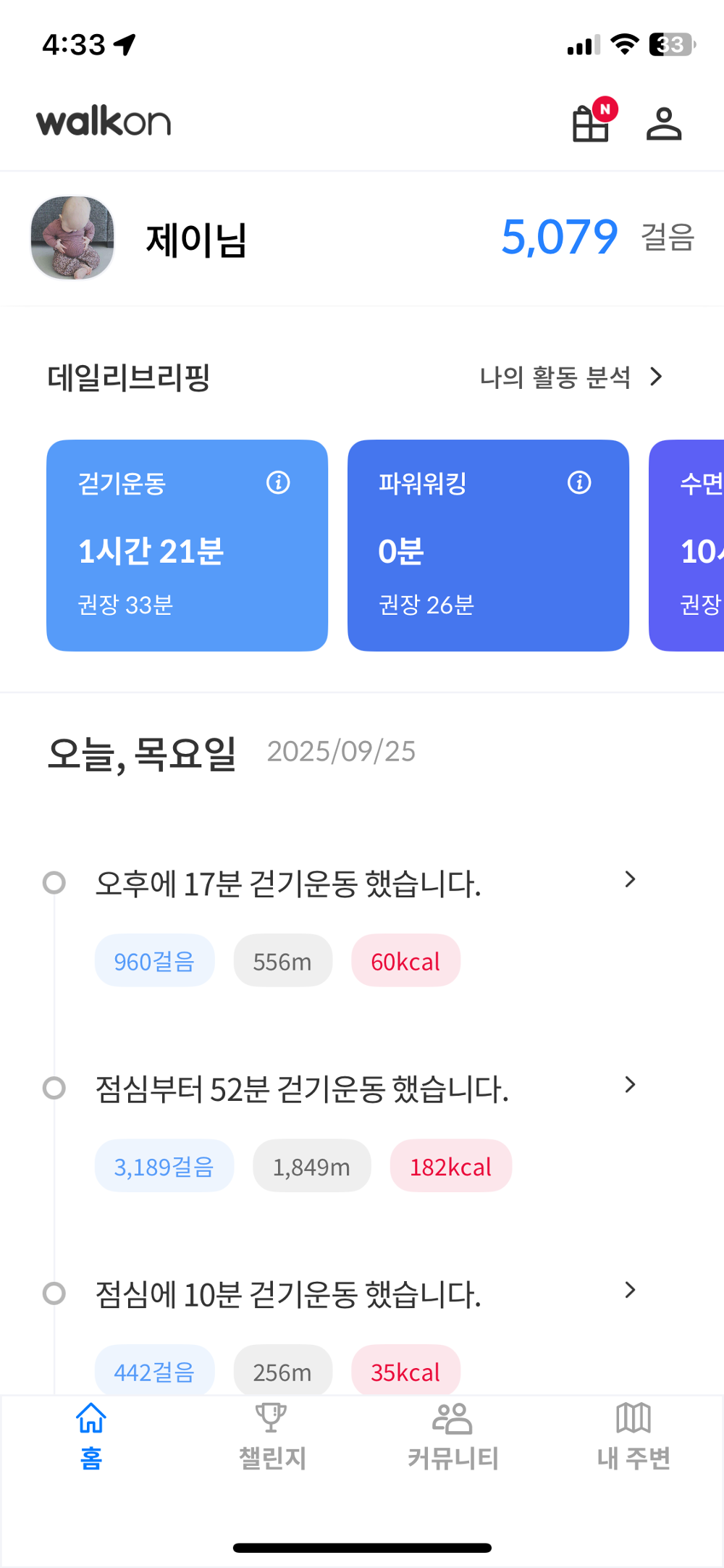
Task: Tap the 182kcal calorie chip
Action: click(450, 1165)
